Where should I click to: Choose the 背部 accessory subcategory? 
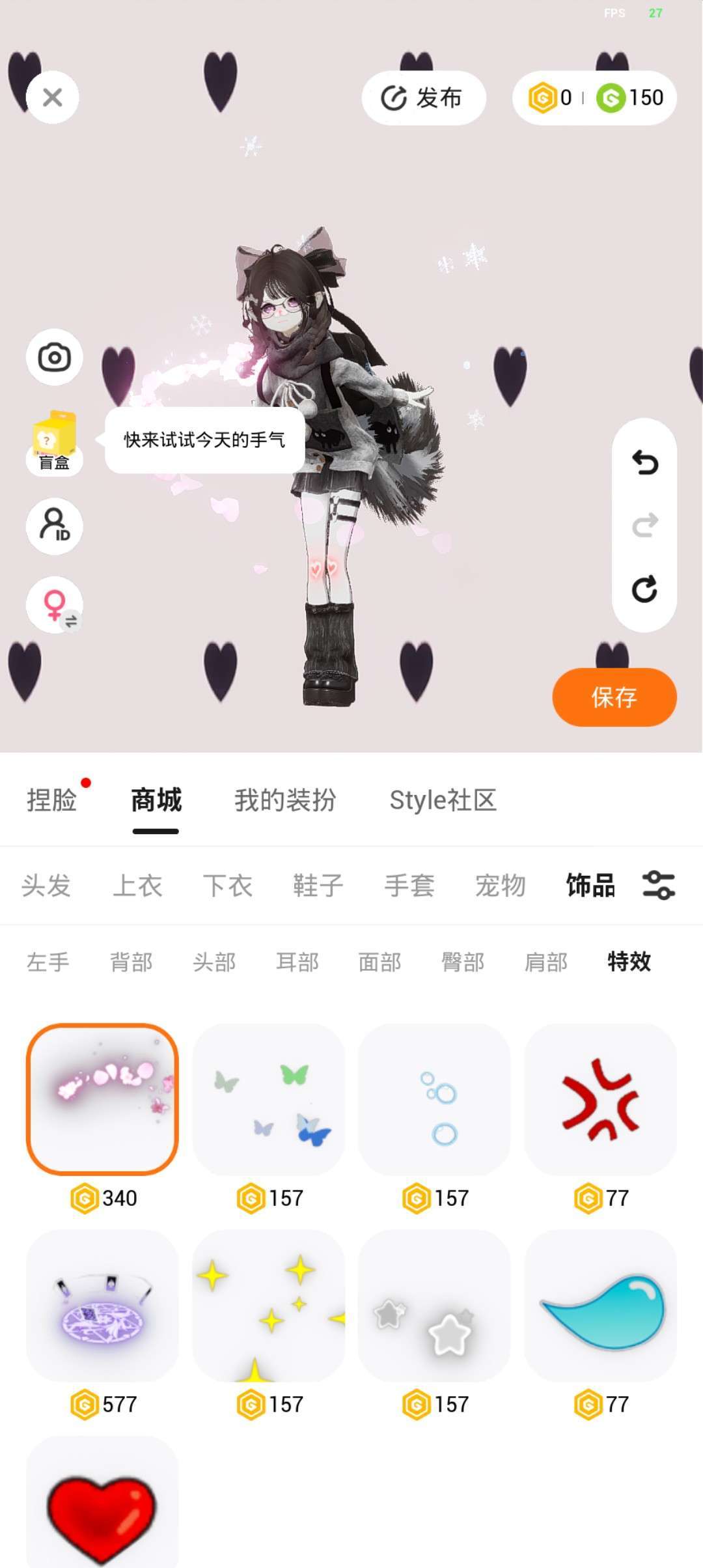pyautogui.click(x=131, y=962)
